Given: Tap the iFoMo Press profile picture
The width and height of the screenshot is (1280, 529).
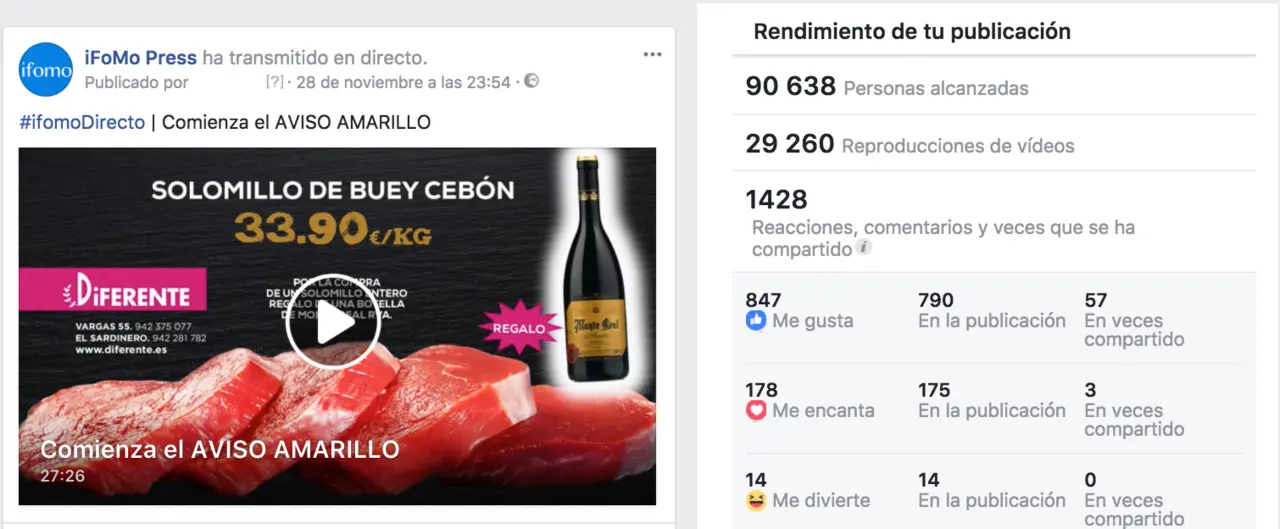Looking at the screenshot, I should [x=45, y=69].
